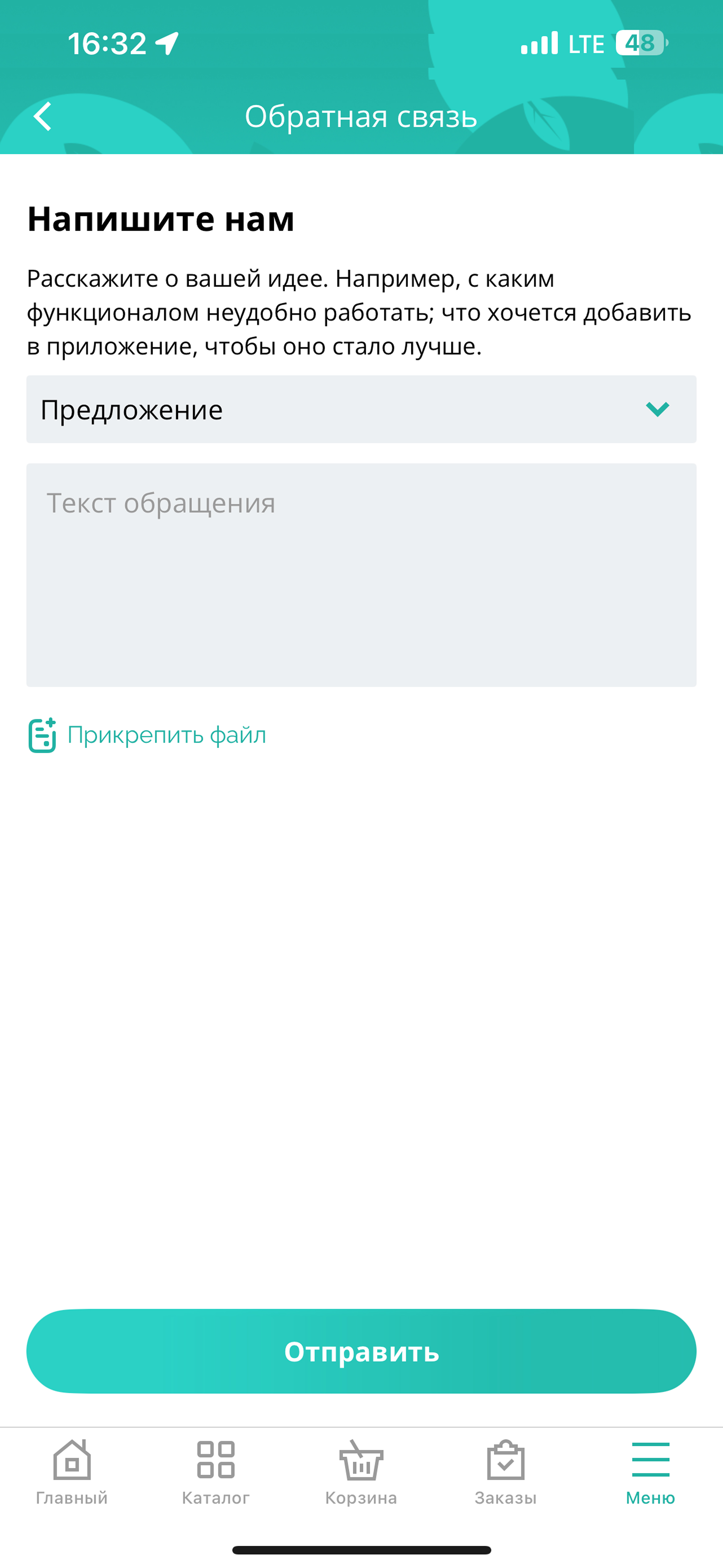The width and height of the screenshot is (723, 1568).
Task: Focus the Текст обращения field
Action: pyautogui.click(x=361, y=575)
